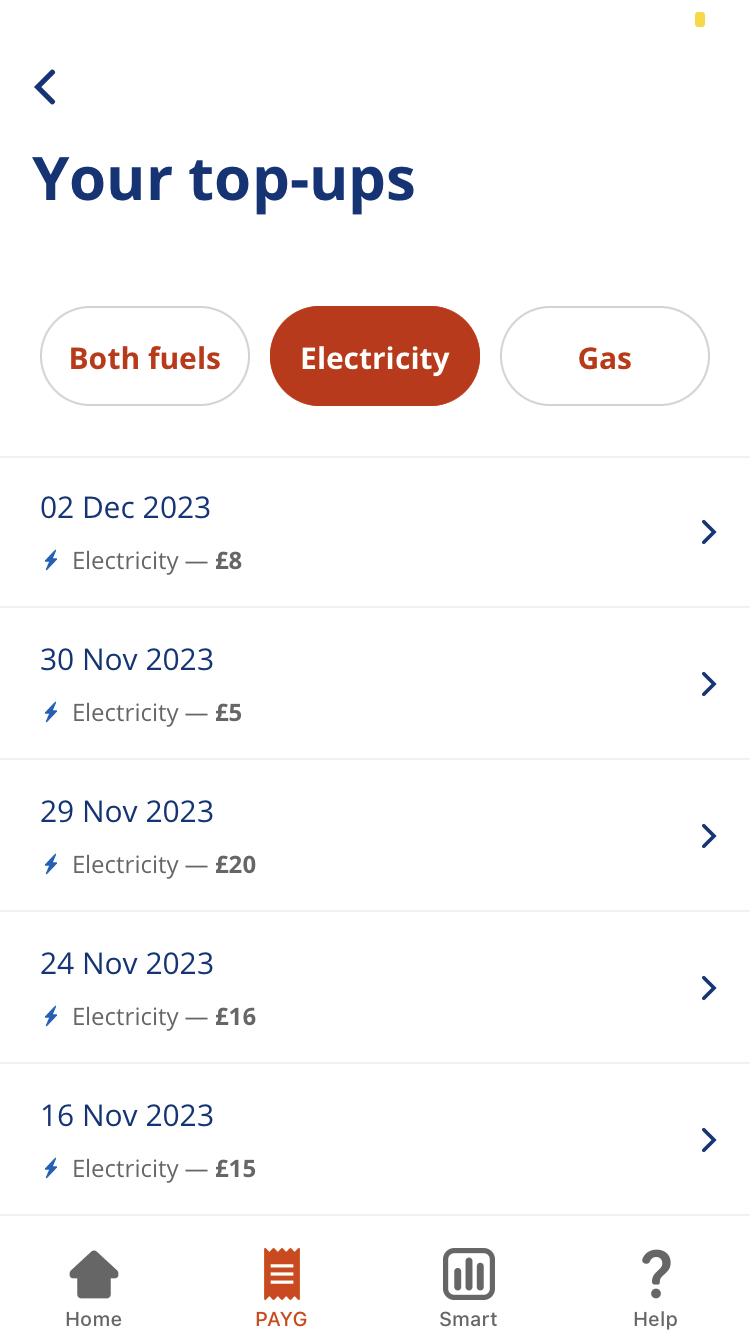Screen dimensions: 750x1334
Task: Switch to the Gas filter
Action: pyautogui.click(x=605, y=356)
